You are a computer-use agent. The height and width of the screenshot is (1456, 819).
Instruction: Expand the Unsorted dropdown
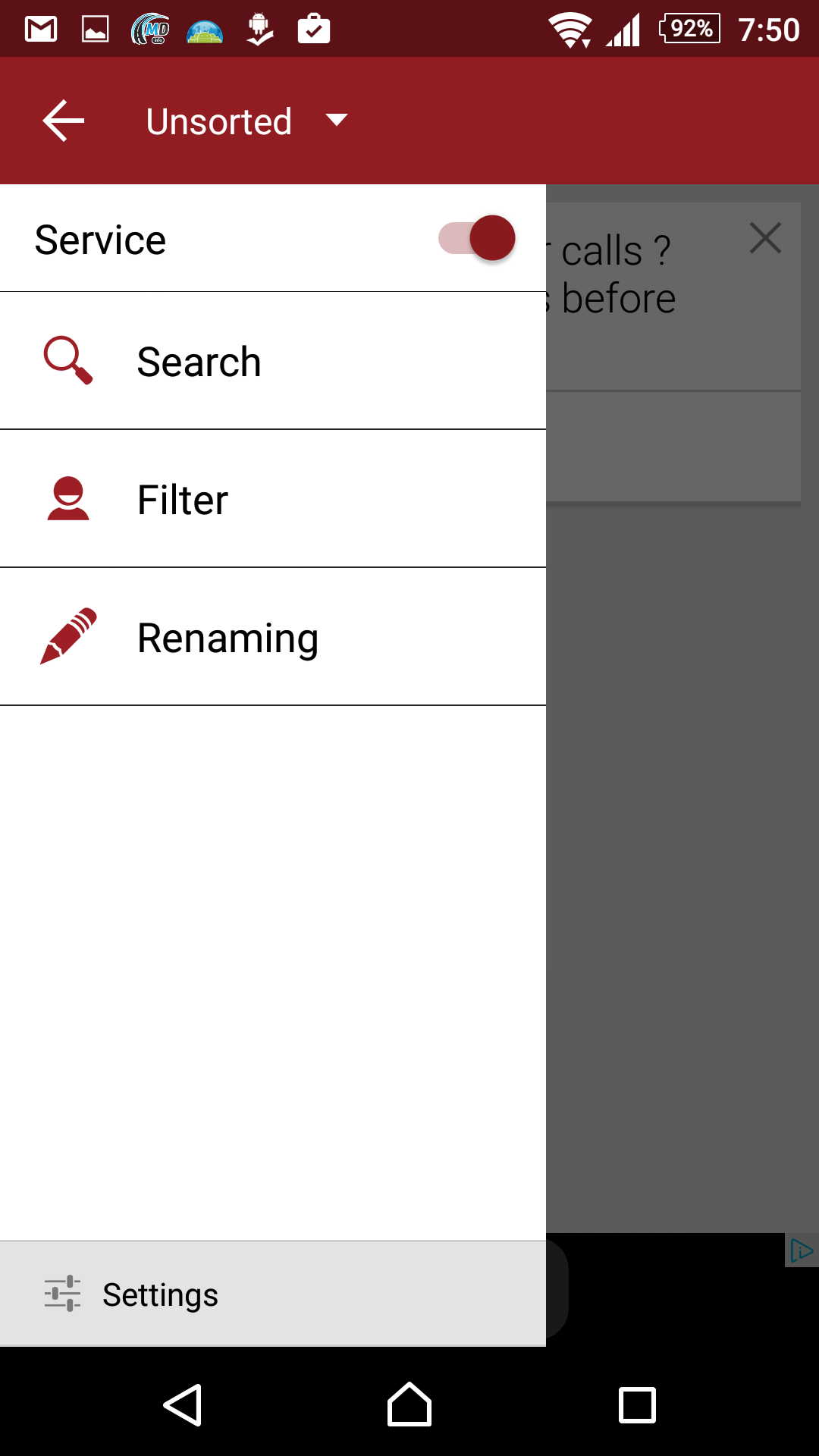(x=247, y=121)
